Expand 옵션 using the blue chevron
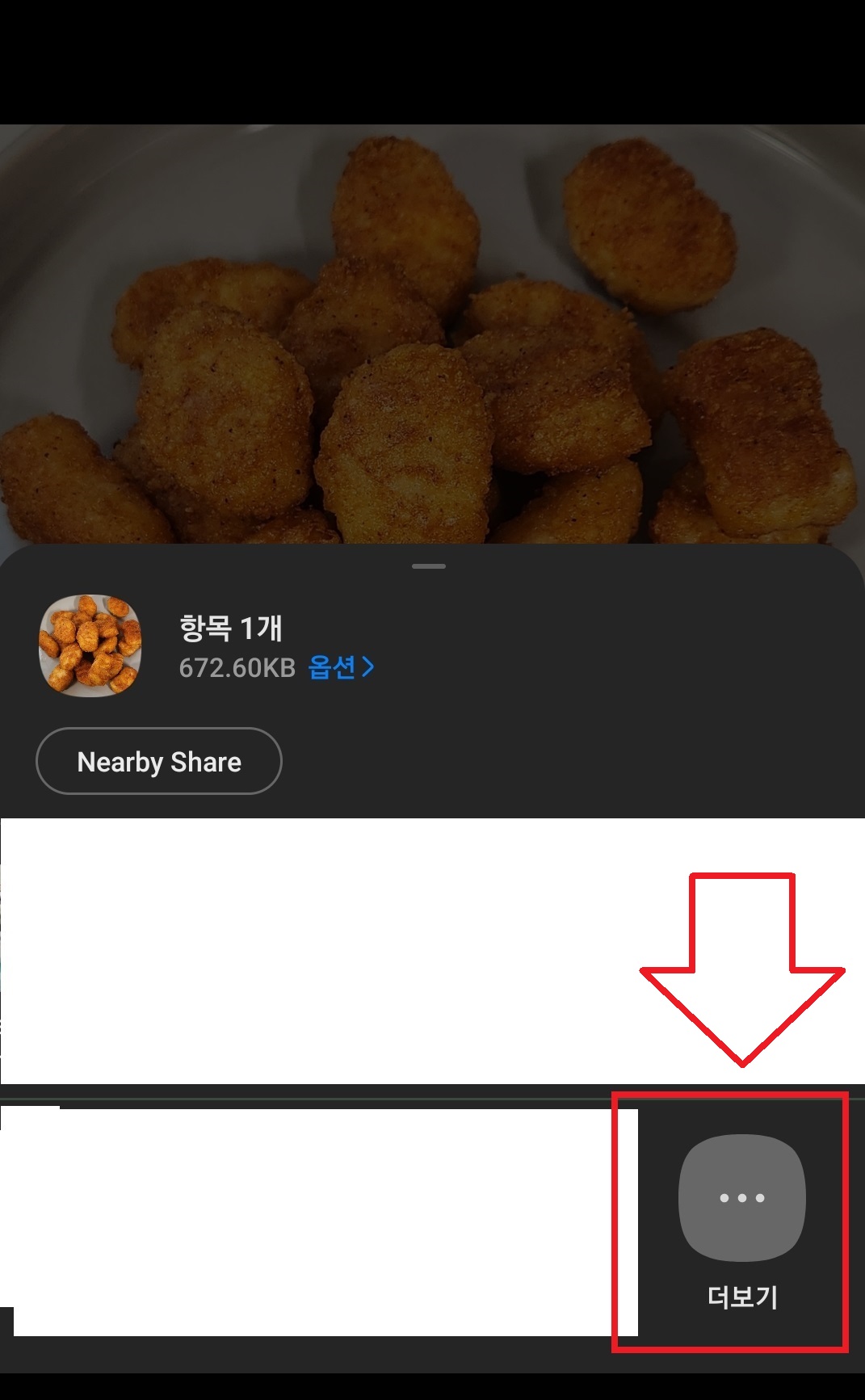The width and height of the screenshot is (865, 1400). pyautogui.click(x=370, y=667)
